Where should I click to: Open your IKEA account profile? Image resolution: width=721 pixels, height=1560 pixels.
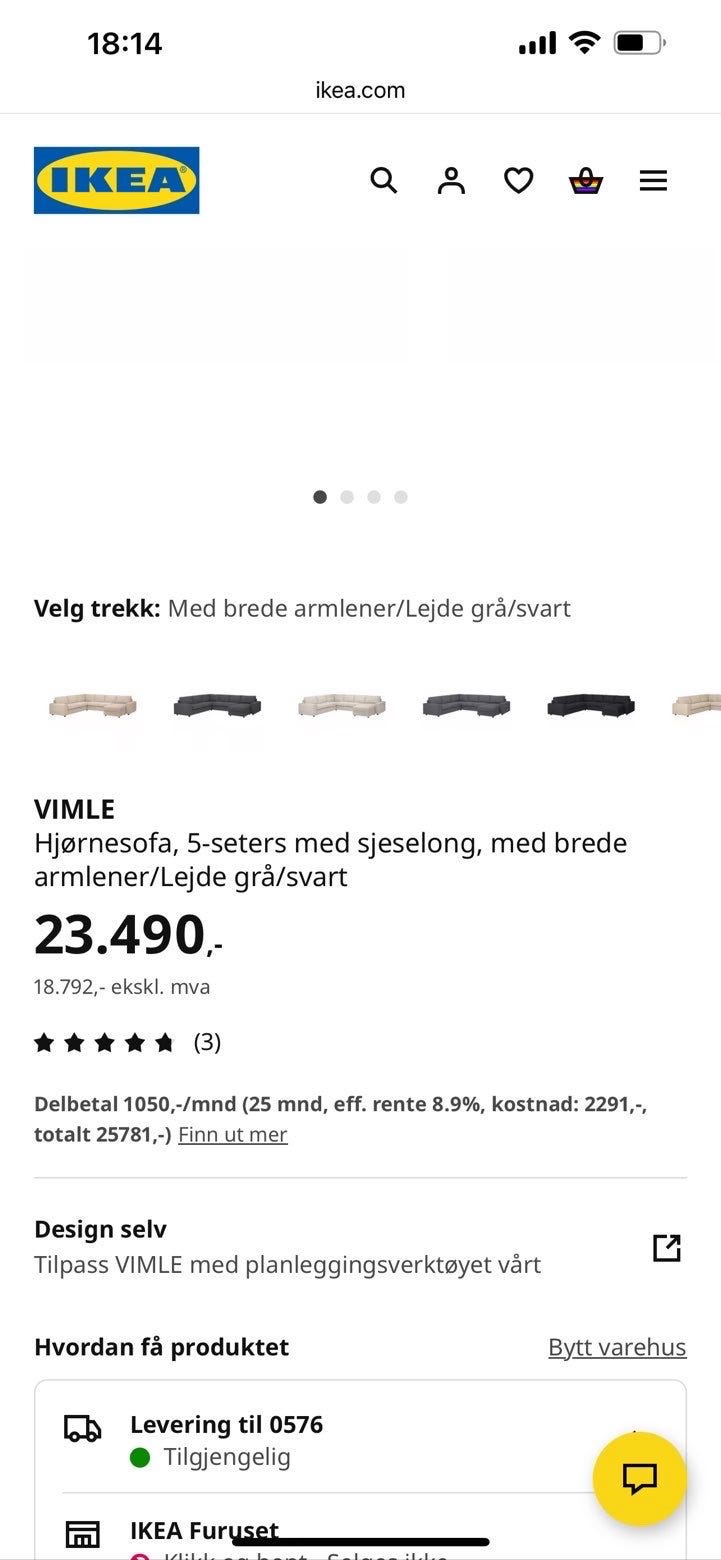pyautogui.click(x=451, y=180)
